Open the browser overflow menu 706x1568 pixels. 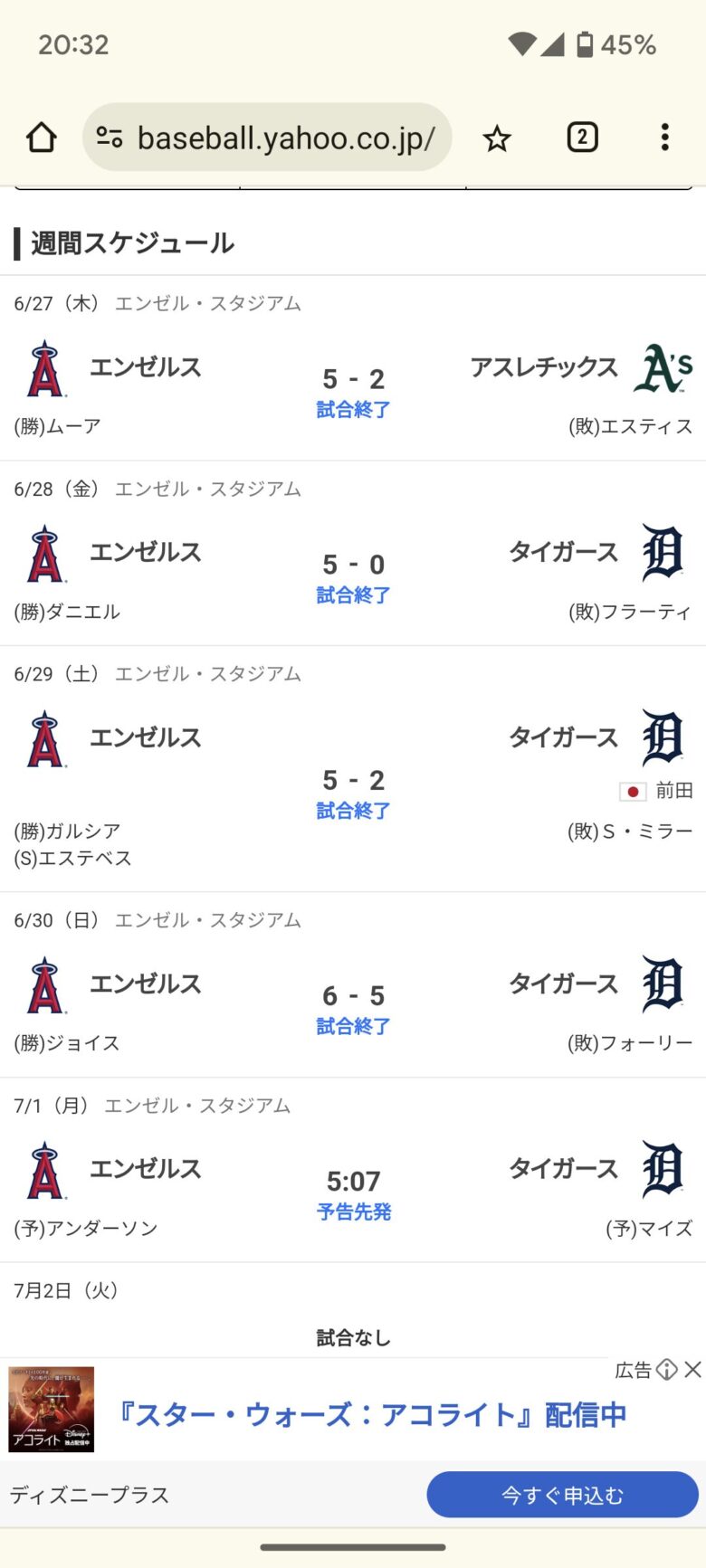pyautogui.click(x=665, y=138)
